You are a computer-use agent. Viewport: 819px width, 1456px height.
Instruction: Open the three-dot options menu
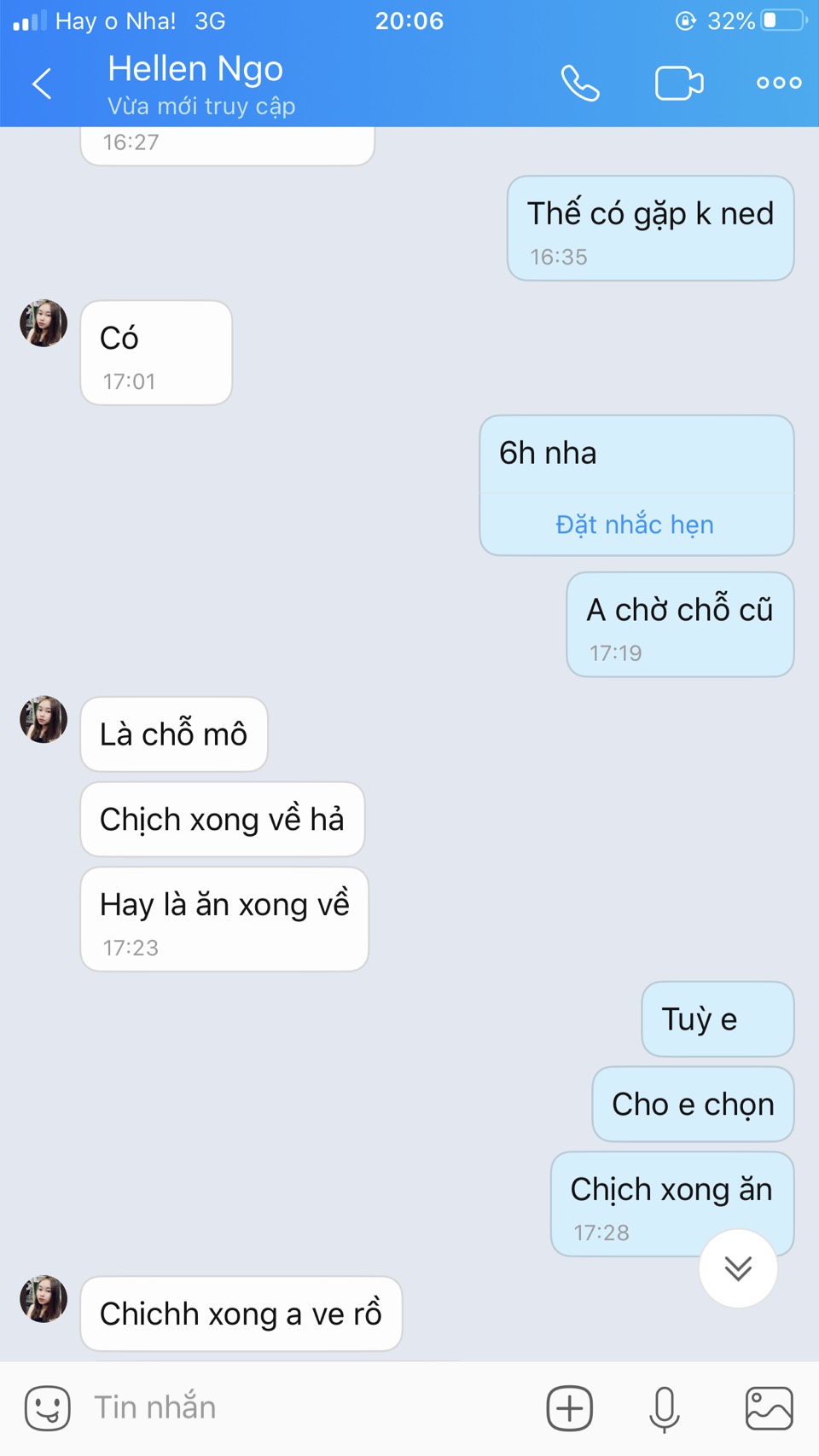click(779, 83)
